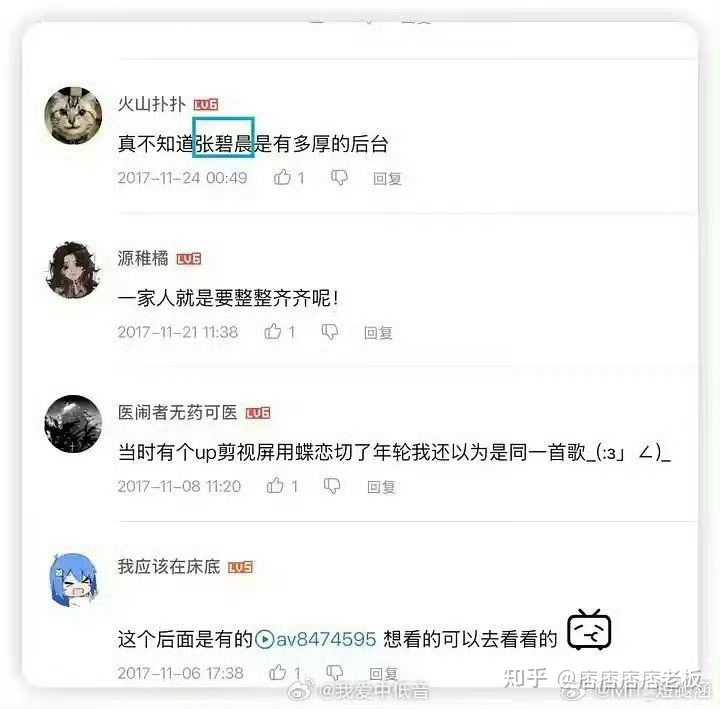The height and width of the screenshot is (709, 720).
Task: Reply to 医闹者无药可医's comment
Action: coord(381,487)
